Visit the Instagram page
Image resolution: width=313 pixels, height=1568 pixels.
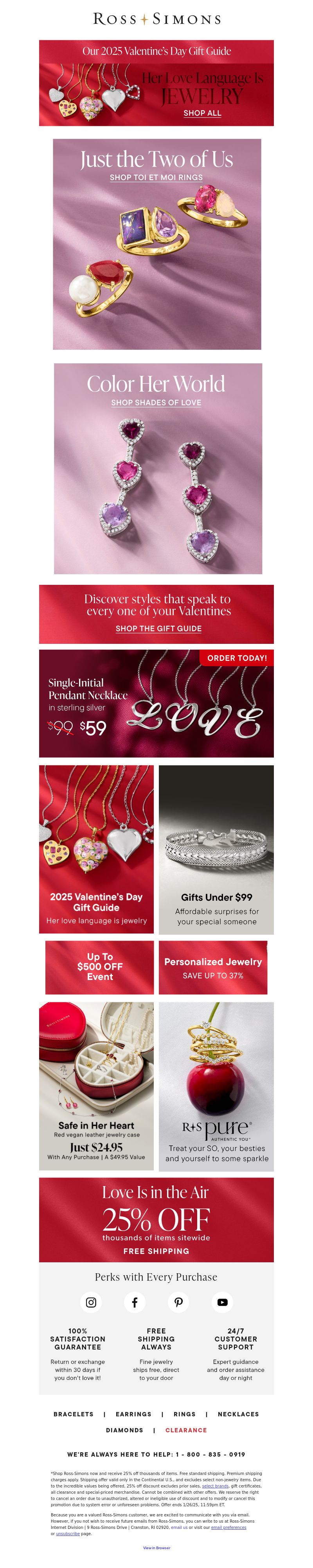pos(91,1303)
